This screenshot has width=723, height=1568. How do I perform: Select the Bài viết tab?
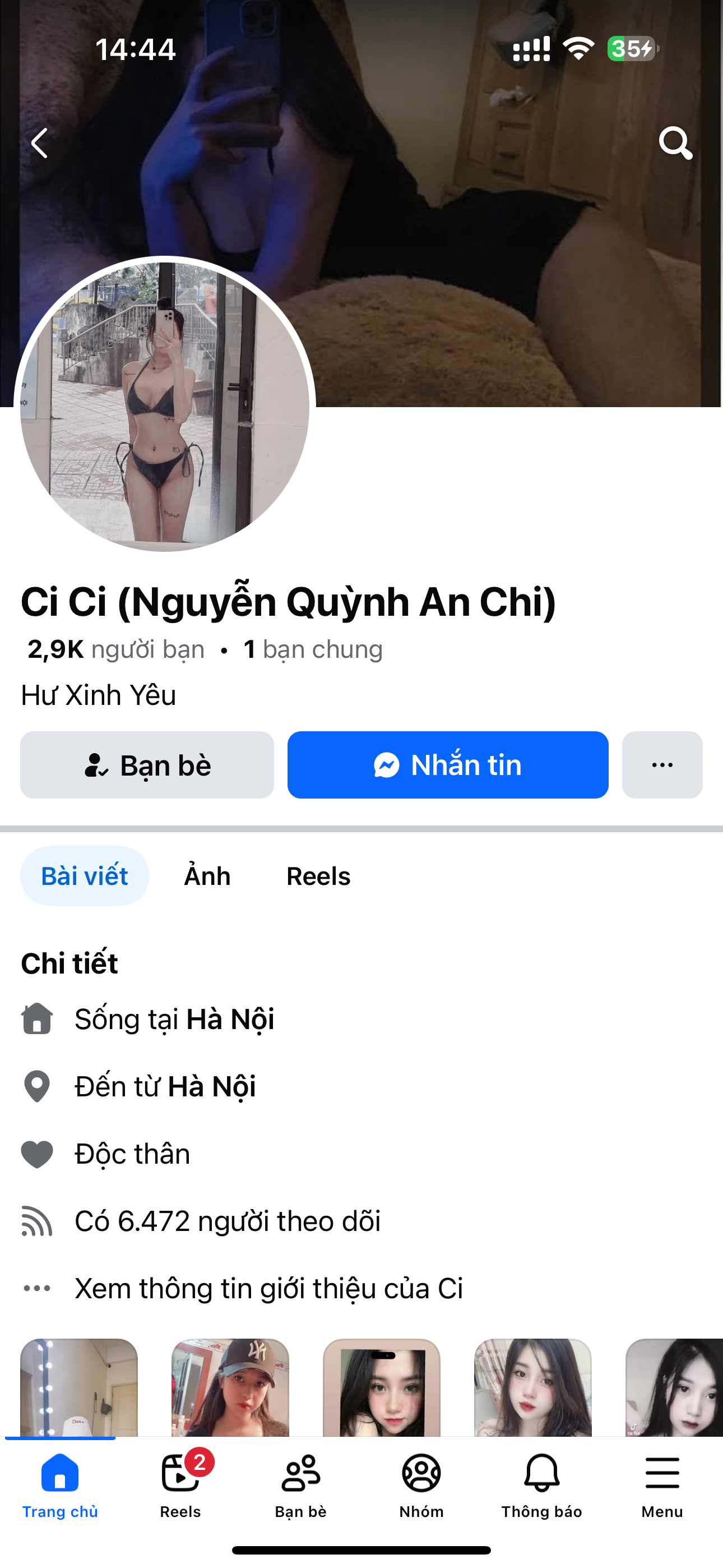tap(85, 877)
